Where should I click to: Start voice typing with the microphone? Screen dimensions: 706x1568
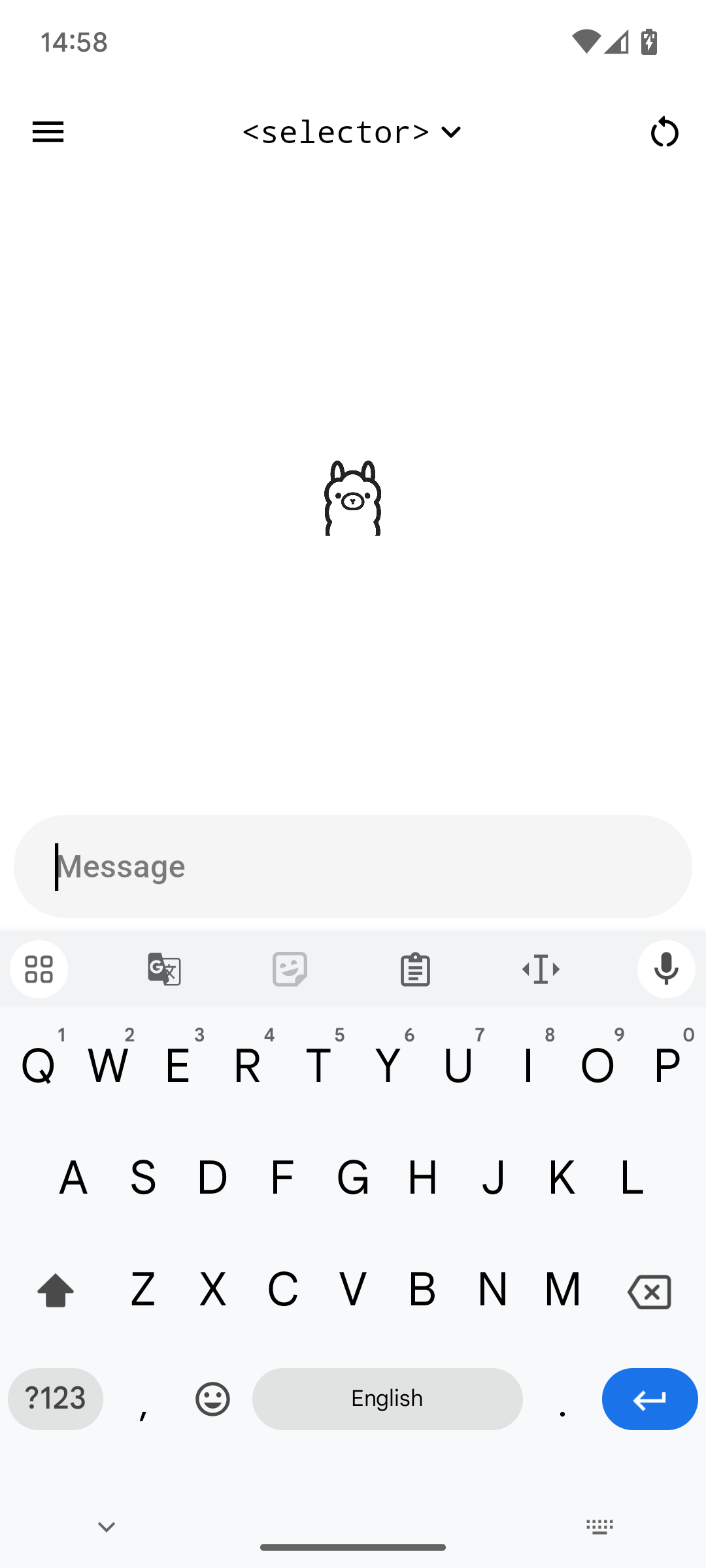click(666, 969)
